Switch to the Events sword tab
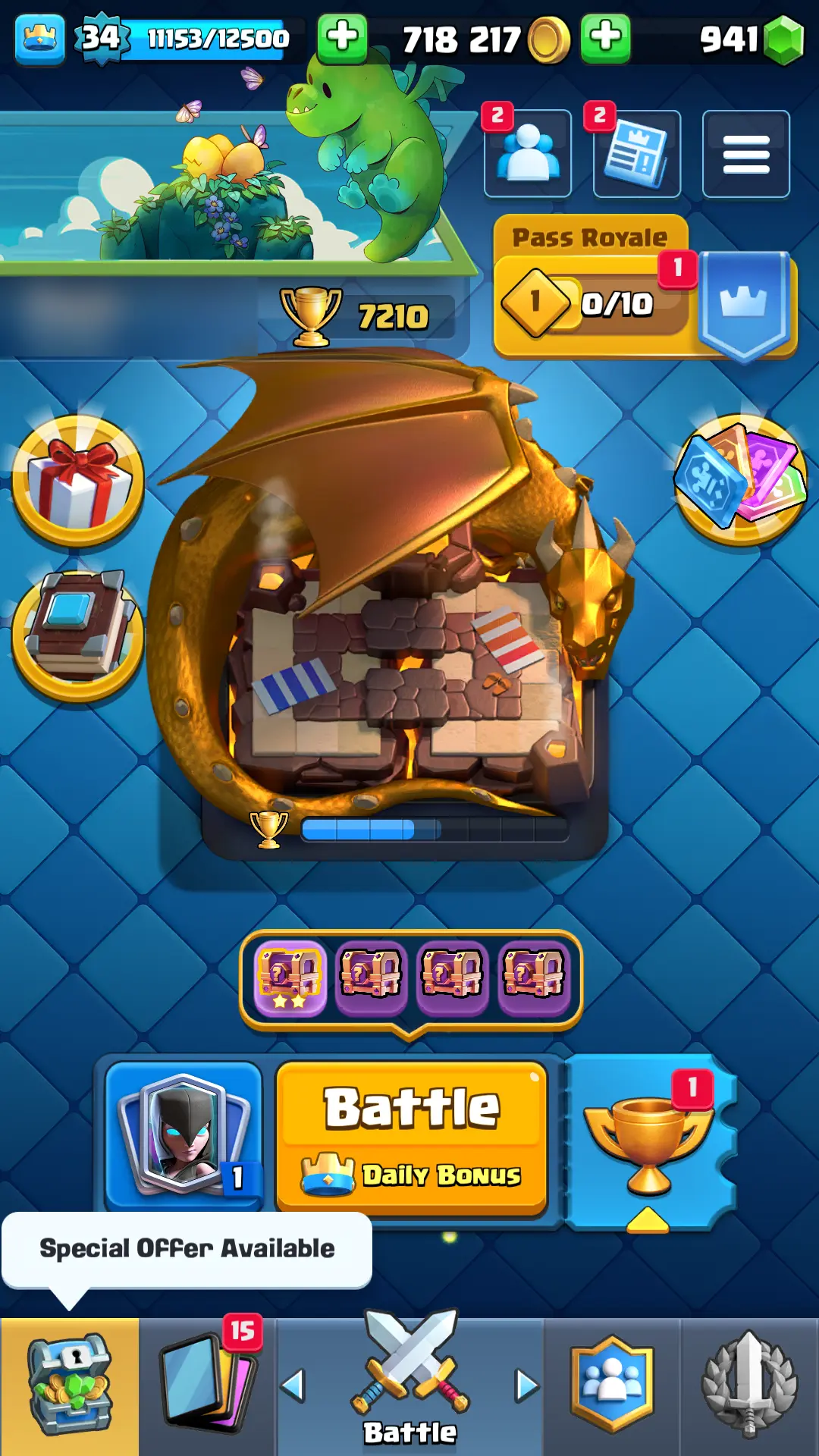 click(749, 1386)
